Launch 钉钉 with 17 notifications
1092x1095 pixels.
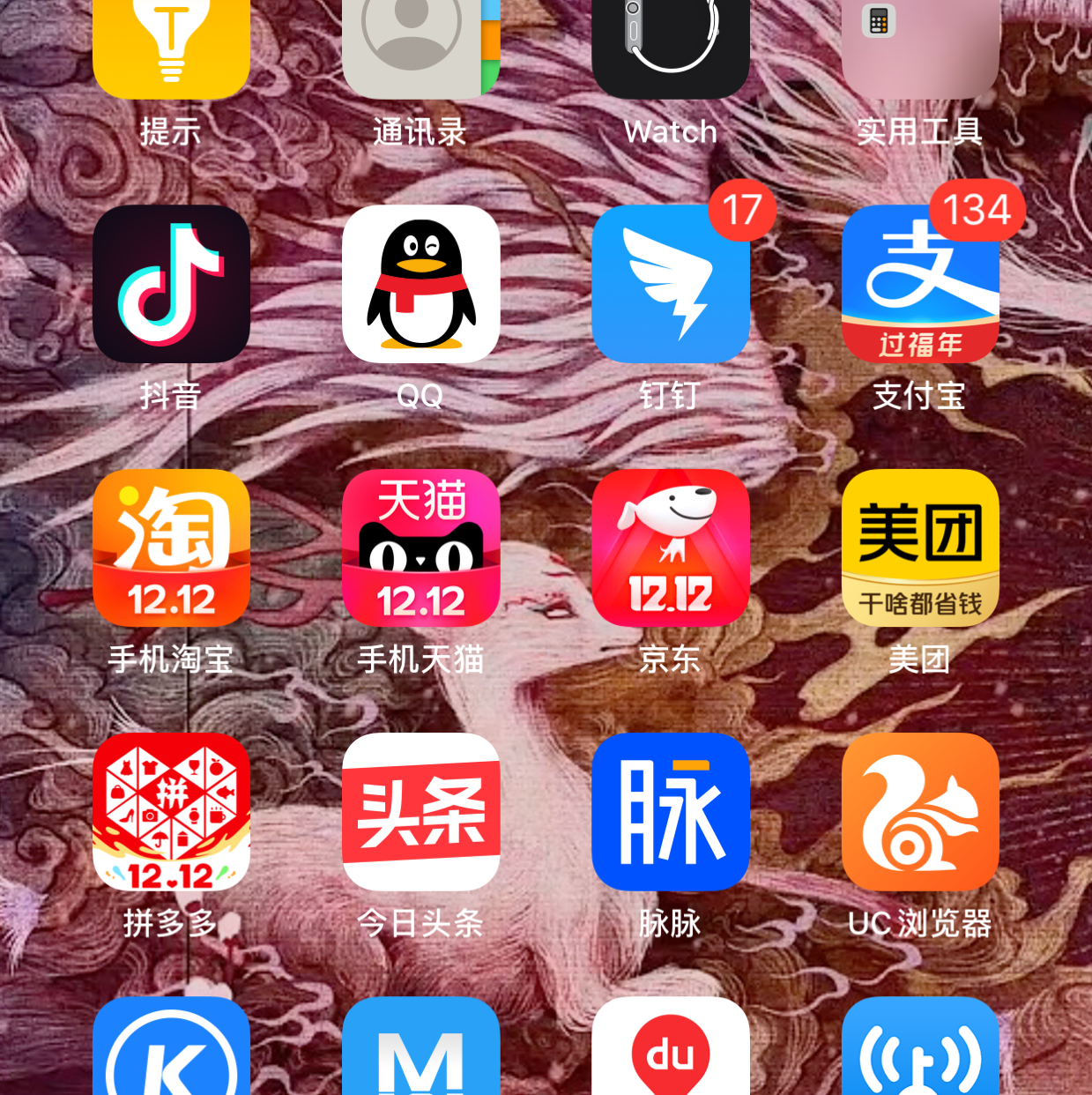(x=671, y=284)
